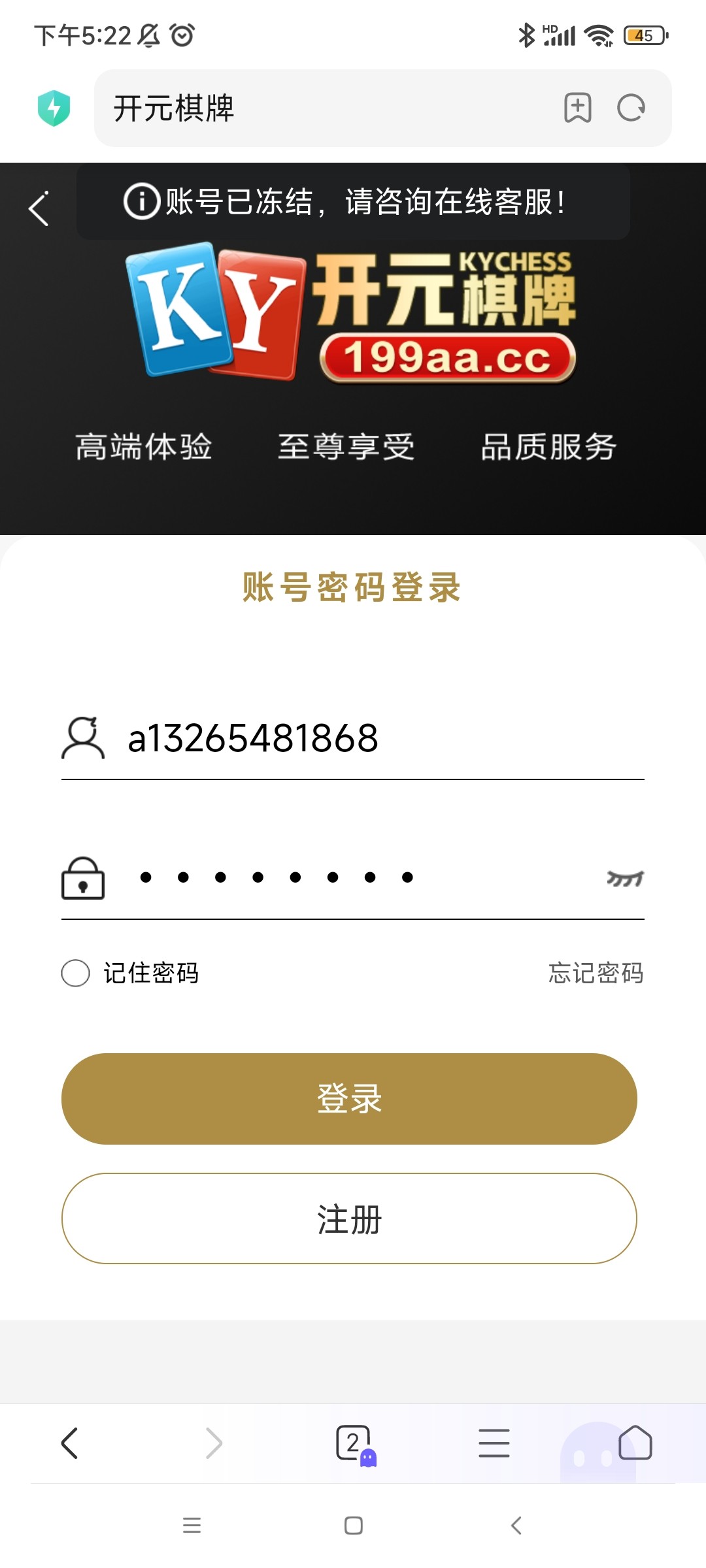Go to the browser home page
The image size is (706, 1568).
coord(635,1443)
